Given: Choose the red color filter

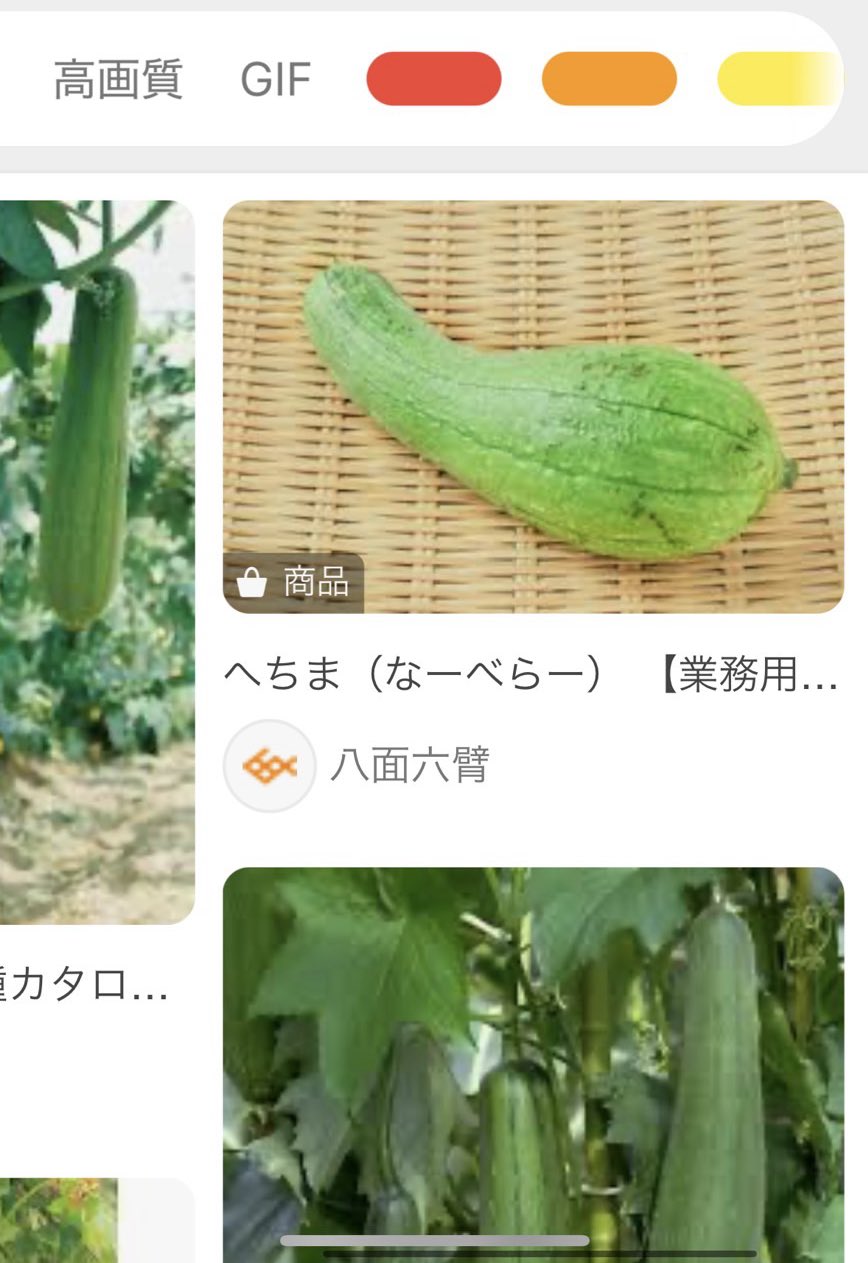Looking at the screenshot, I should pyautogui.click(x=433, y=79).
